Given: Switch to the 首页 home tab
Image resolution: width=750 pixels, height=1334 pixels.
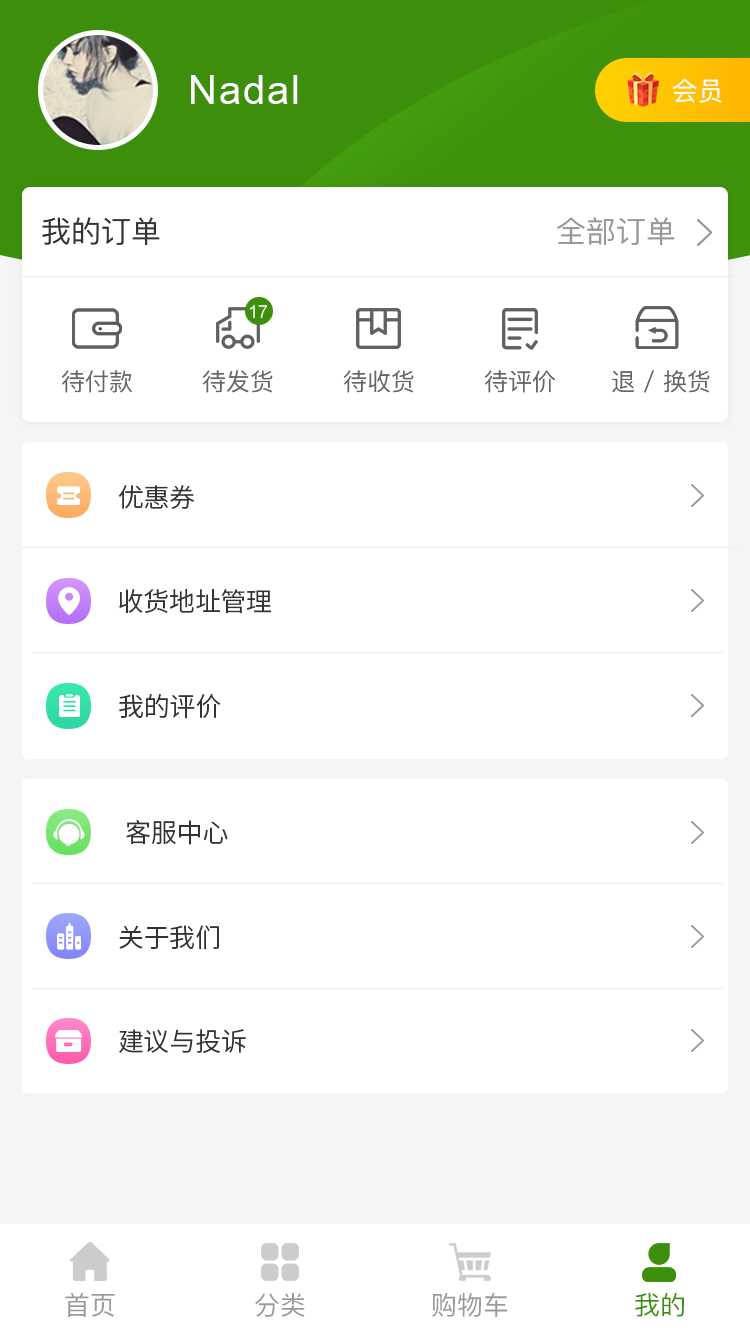Looking at the screenshot, I should [x=90, y=1280].
